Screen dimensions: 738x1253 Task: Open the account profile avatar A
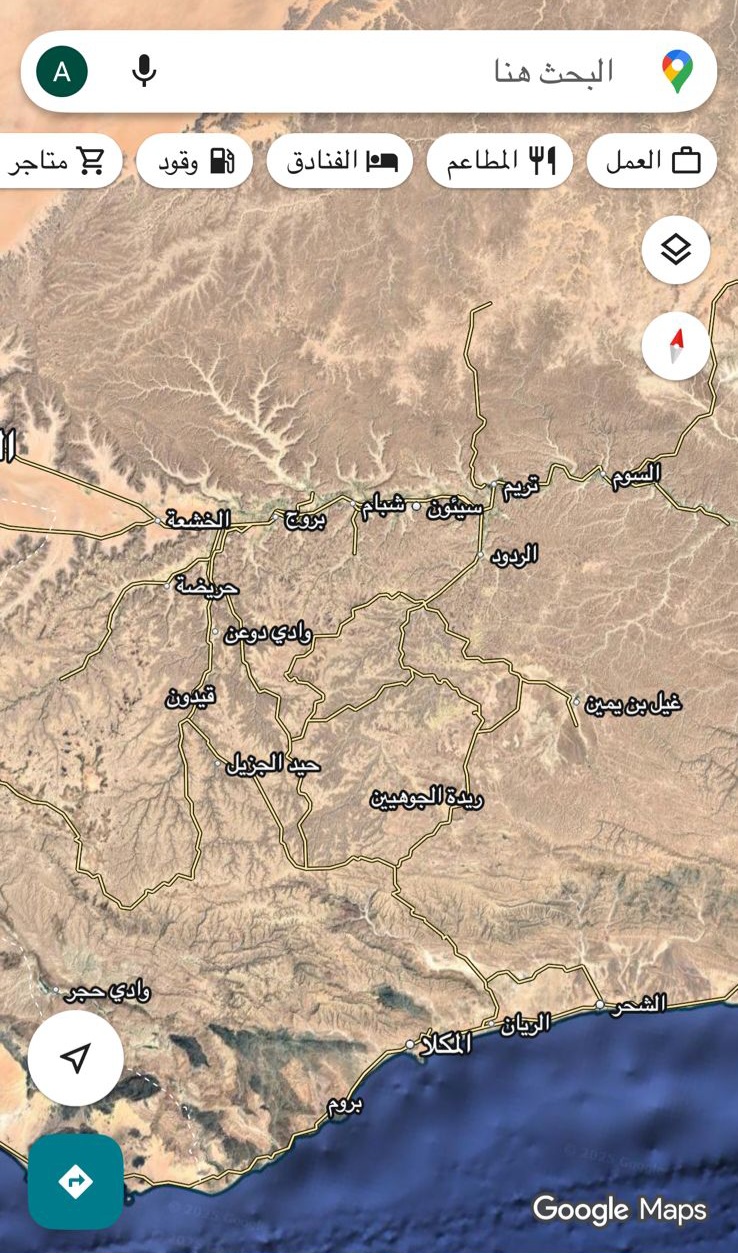click(x=62, y=72)
